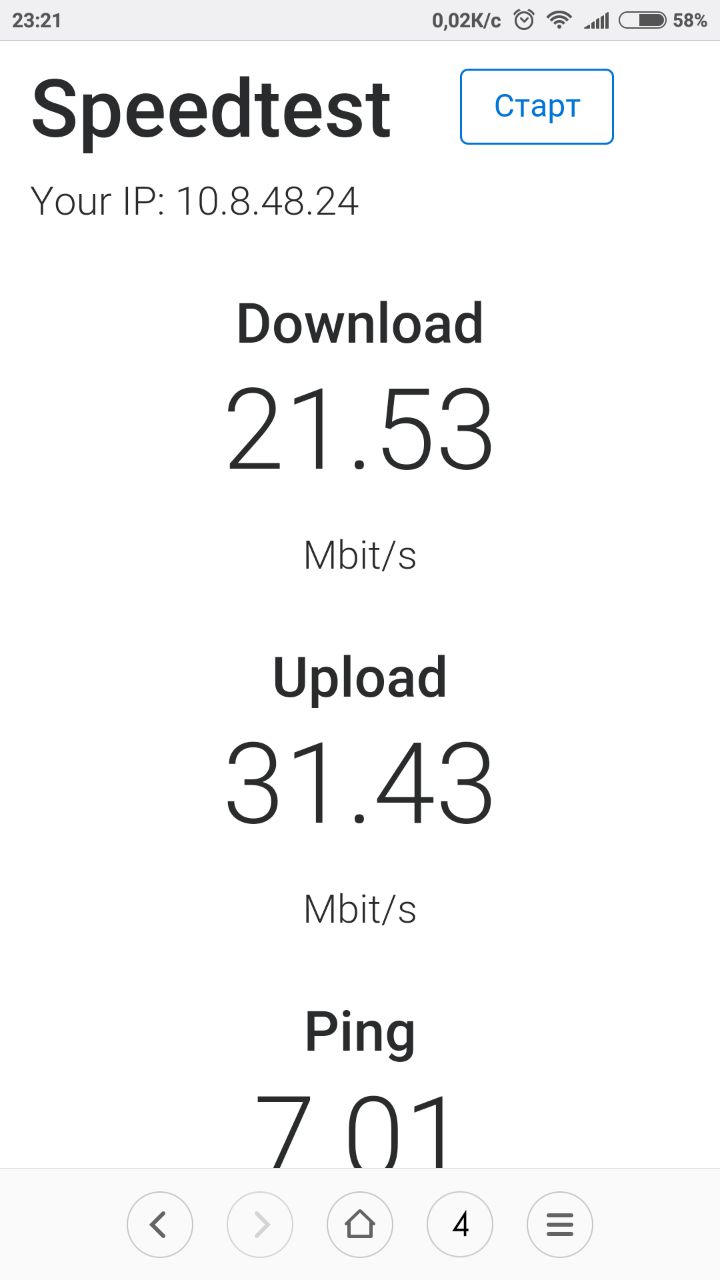Image resolution: width=720 pixels, height=1280 pixels.
Task: Open the browser home page
Action: (x=359, y=1224)
